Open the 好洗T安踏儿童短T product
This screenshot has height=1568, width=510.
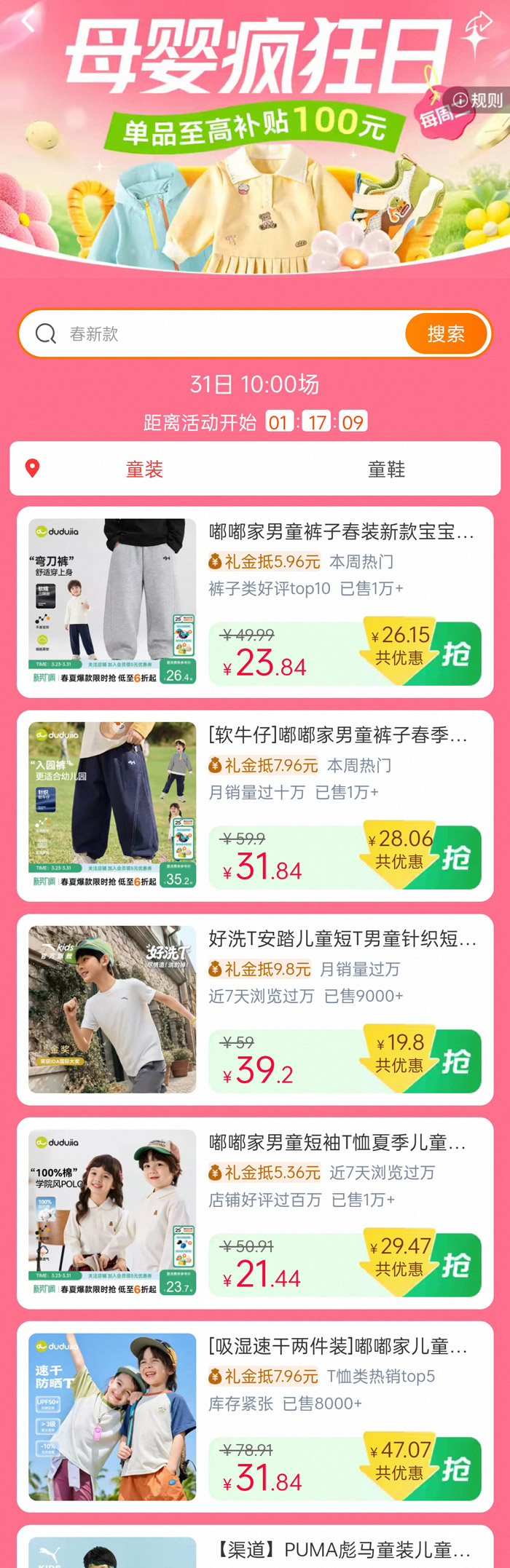click(342, 940)
